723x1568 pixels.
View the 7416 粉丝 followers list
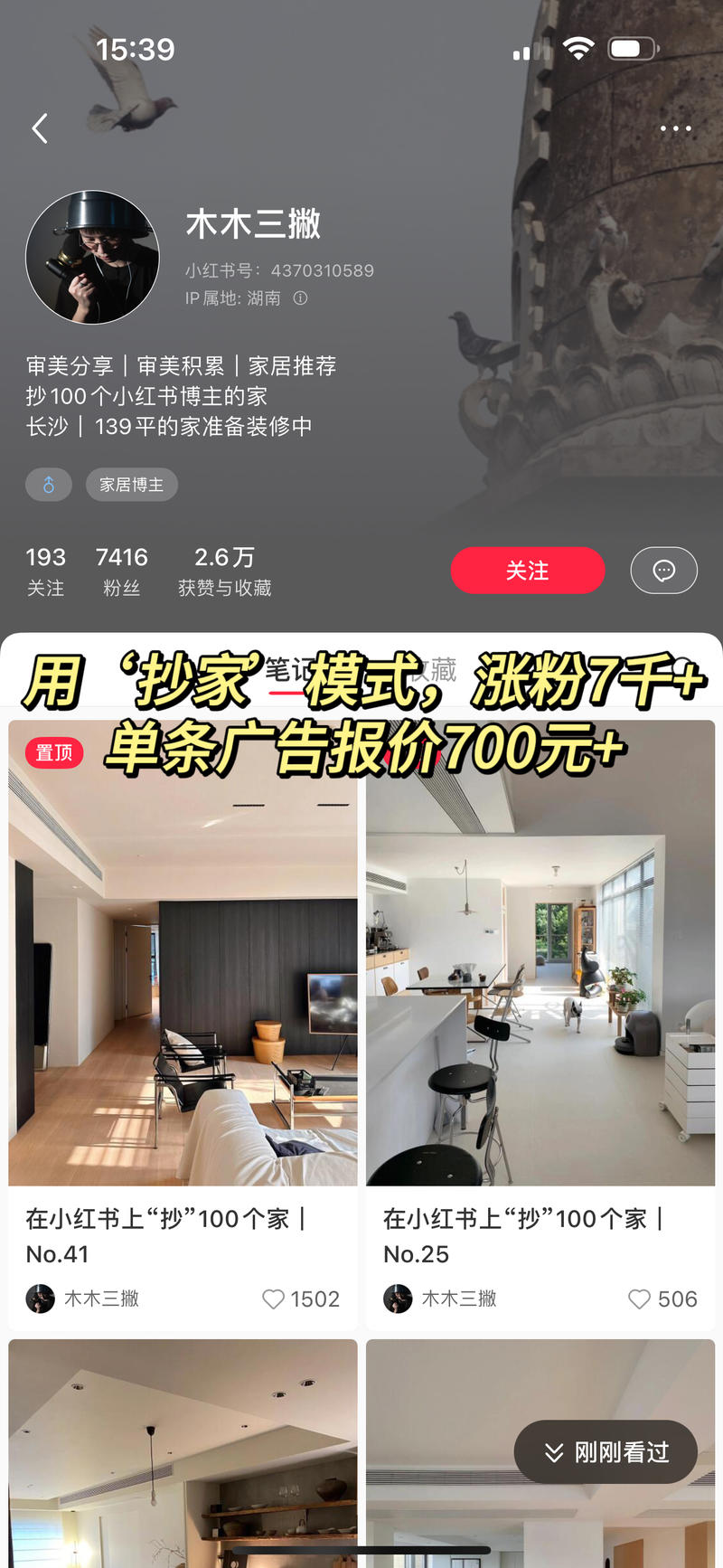point(122,571)
